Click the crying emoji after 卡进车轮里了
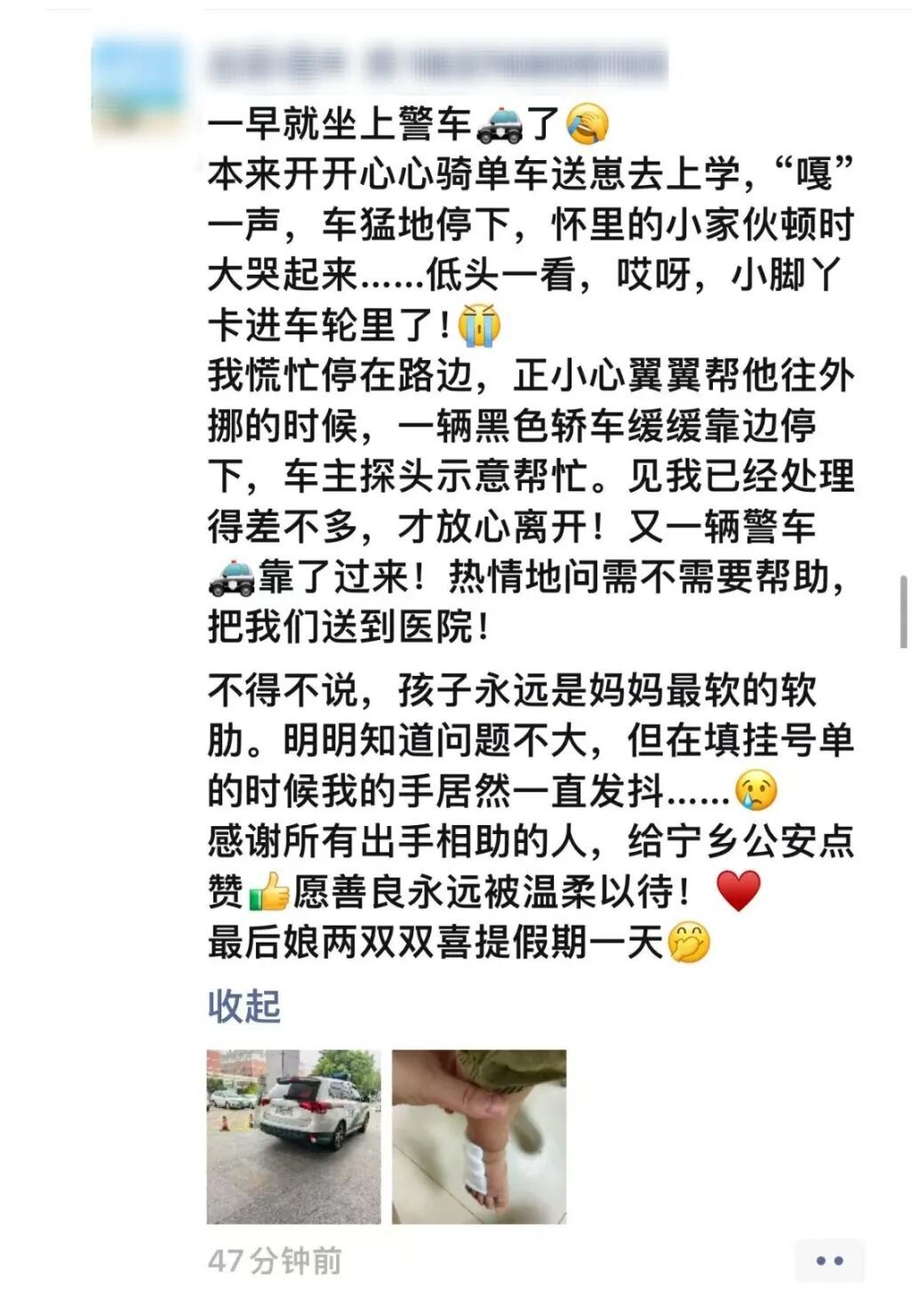Image resolution: width=912 pixels, height=1316 pixels. (x=480, y=325)
